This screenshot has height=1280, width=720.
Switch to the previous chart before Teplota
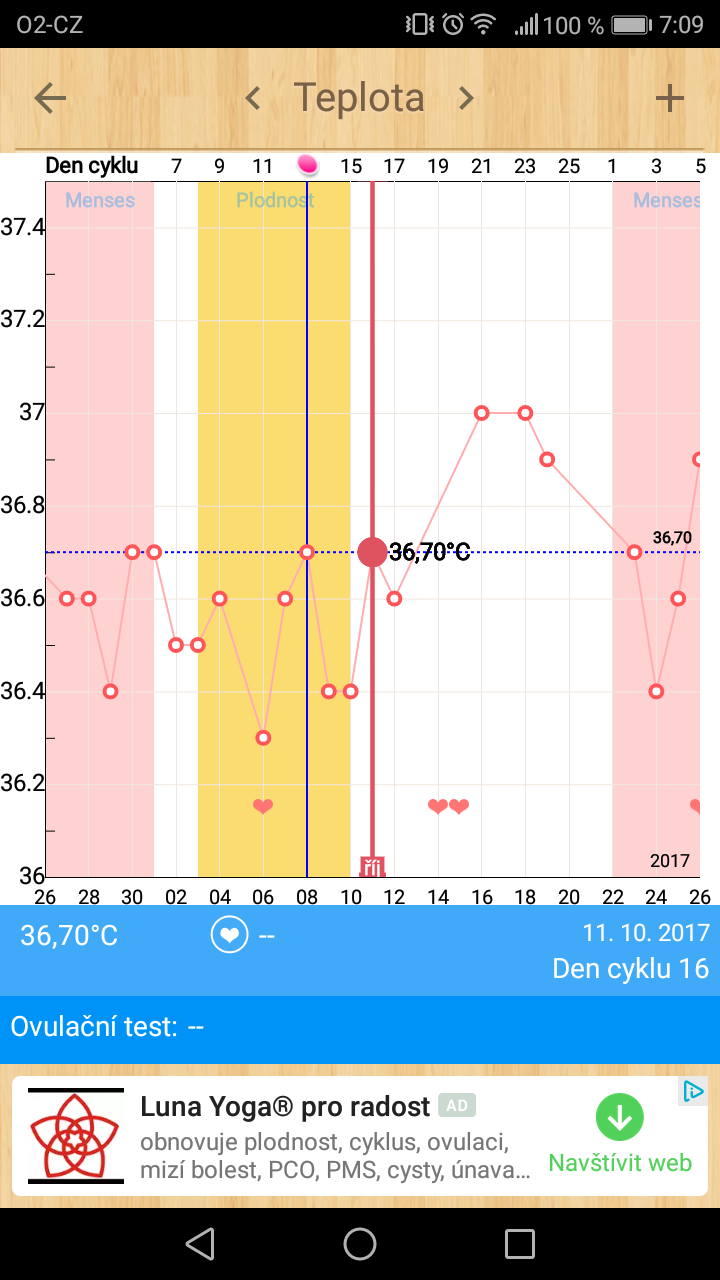pyautogui.click(x=253, y=98)
